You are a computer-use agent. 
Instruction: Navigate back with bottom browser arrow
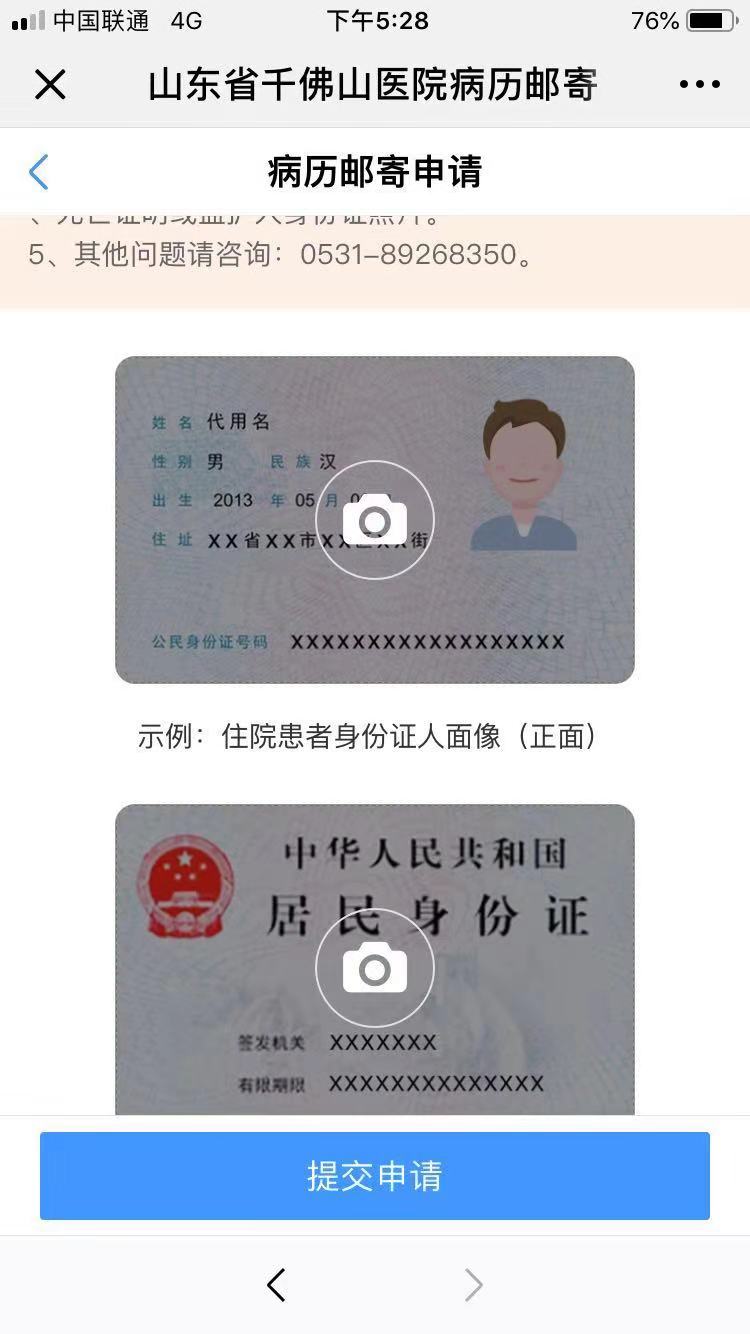coord(277,1285)
